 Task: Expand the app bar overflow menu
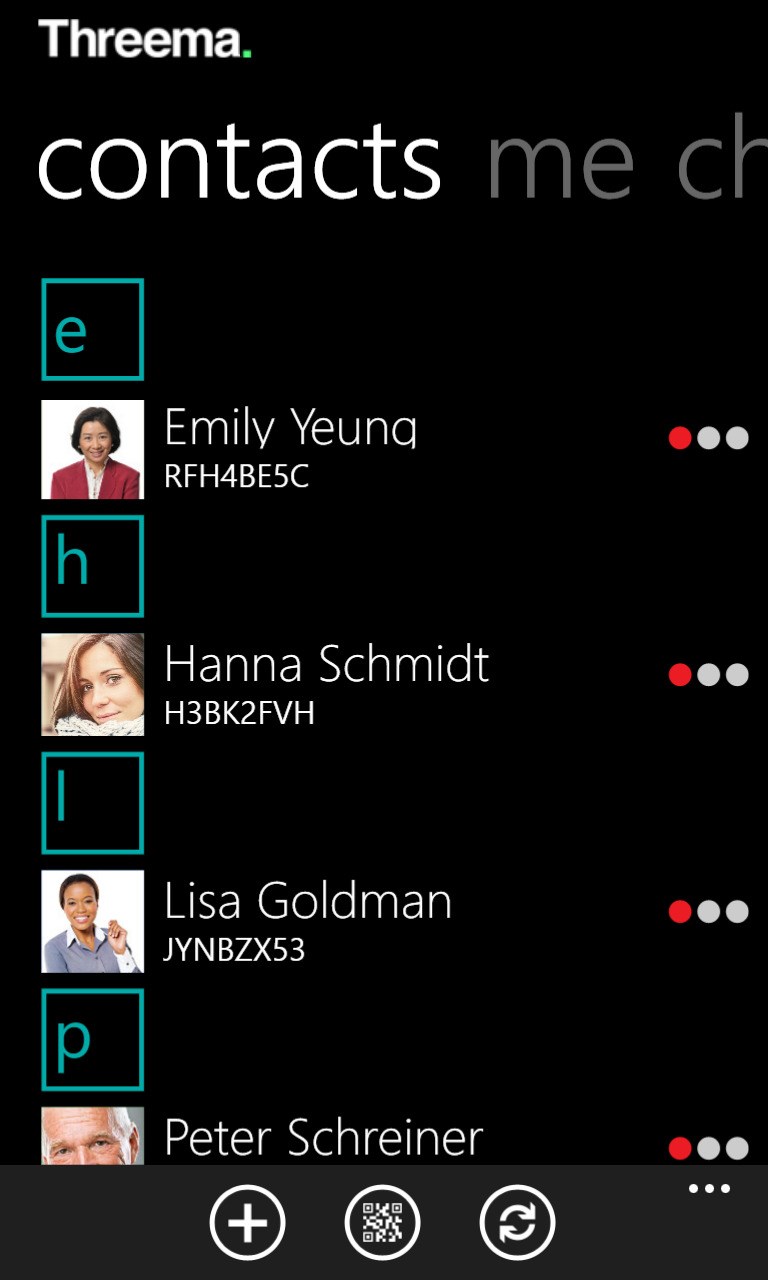(709, 1189)
